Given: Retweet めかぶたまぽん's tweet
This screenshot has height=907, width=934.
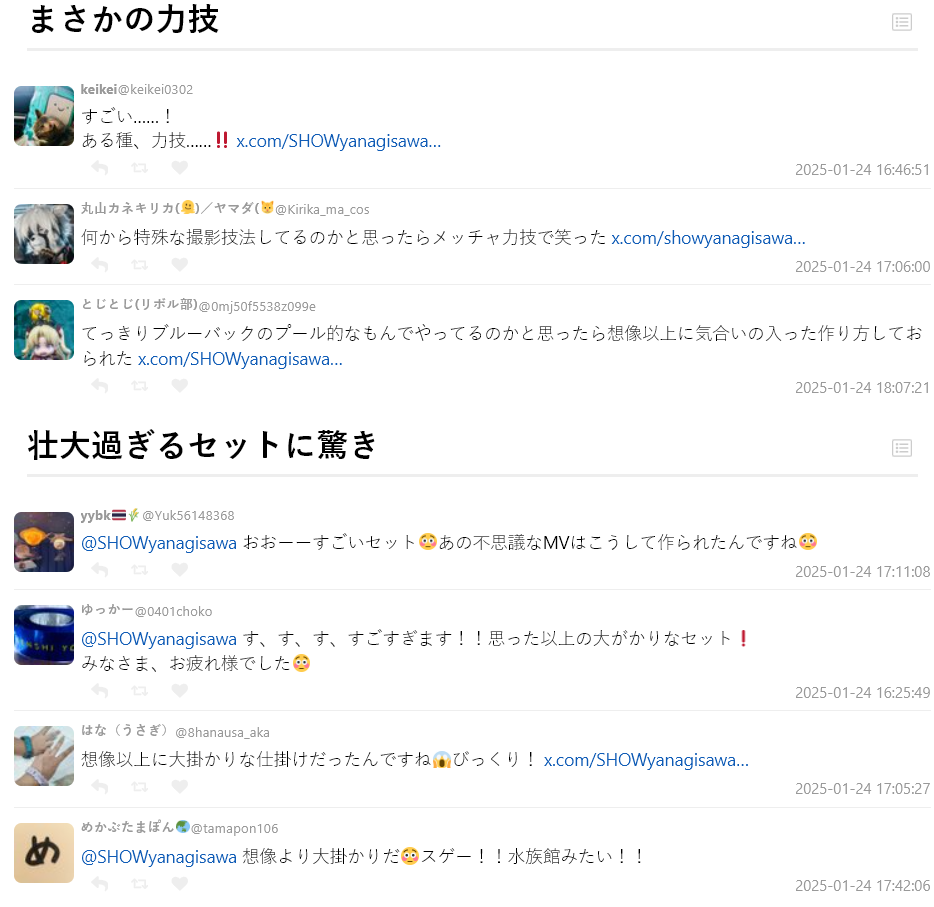Looking at the screenshot, I should click(140, 884).
